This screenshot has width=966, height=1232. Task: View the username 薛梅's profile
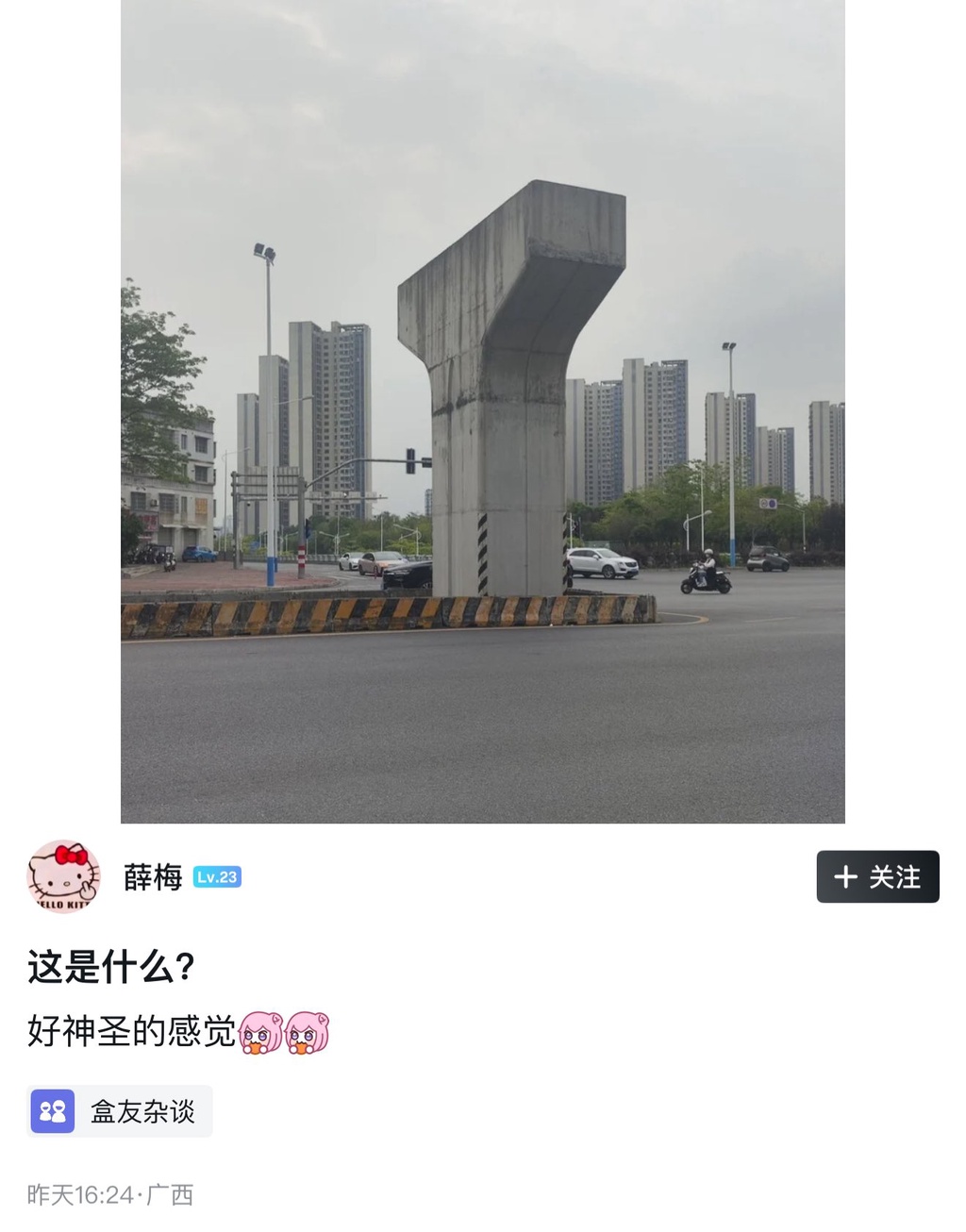pyautogui.click(x=153, y=877)
